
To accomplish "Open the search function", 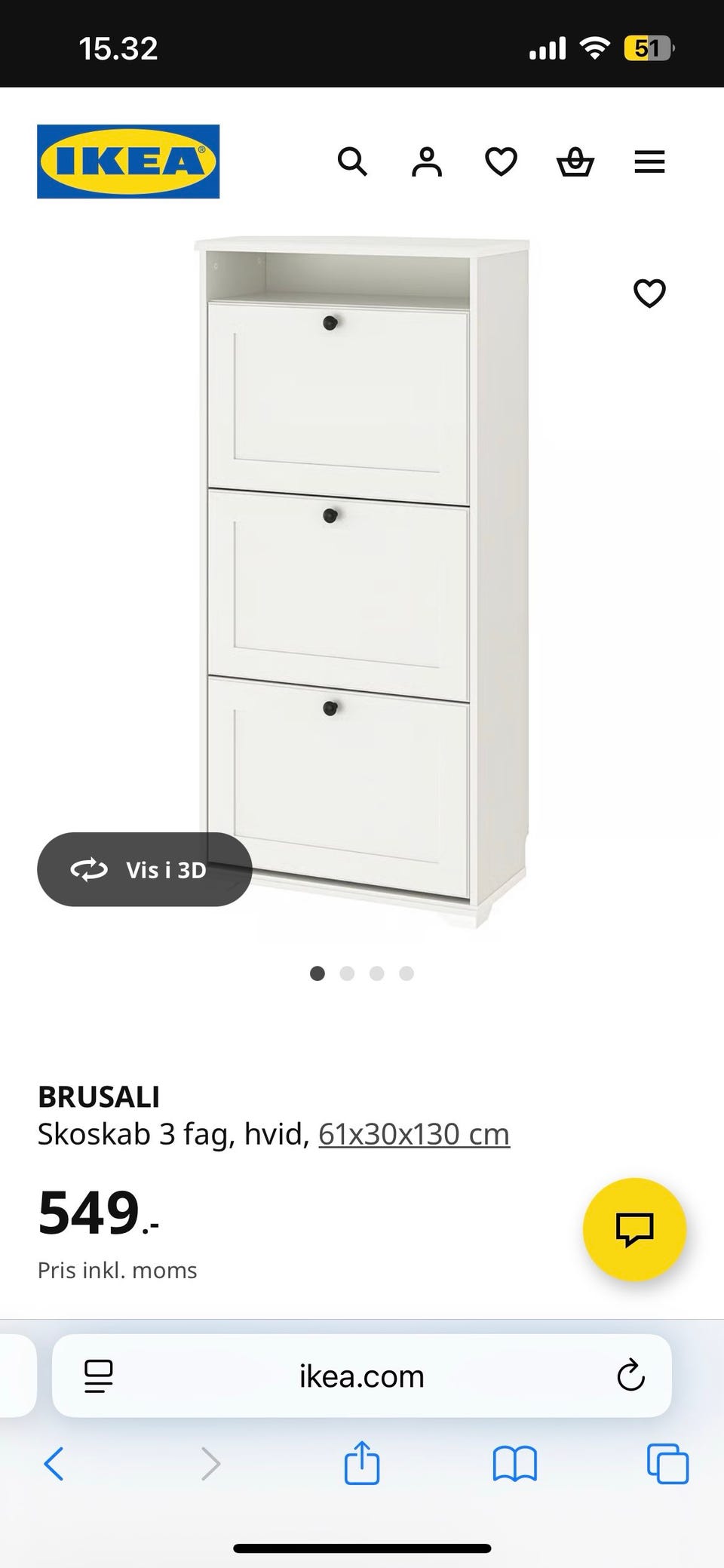I will pos(352,161).
